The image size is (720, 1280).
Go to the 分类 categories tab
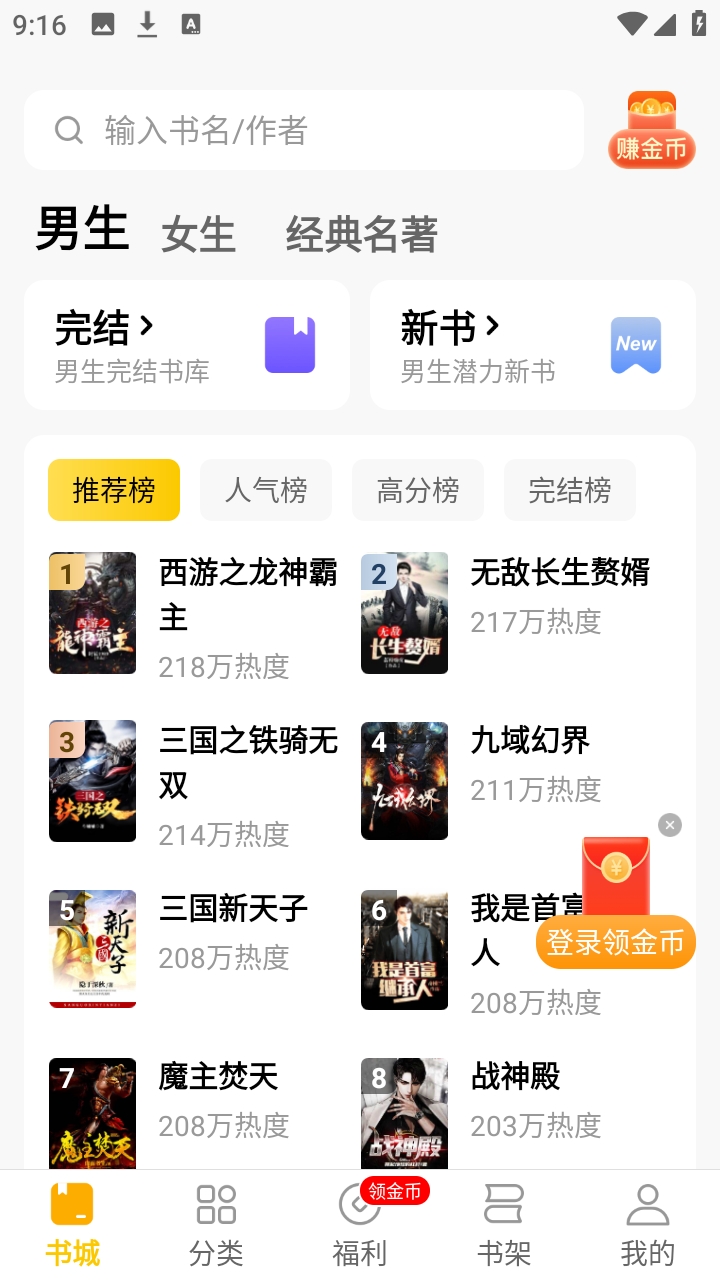point(216,1225)
